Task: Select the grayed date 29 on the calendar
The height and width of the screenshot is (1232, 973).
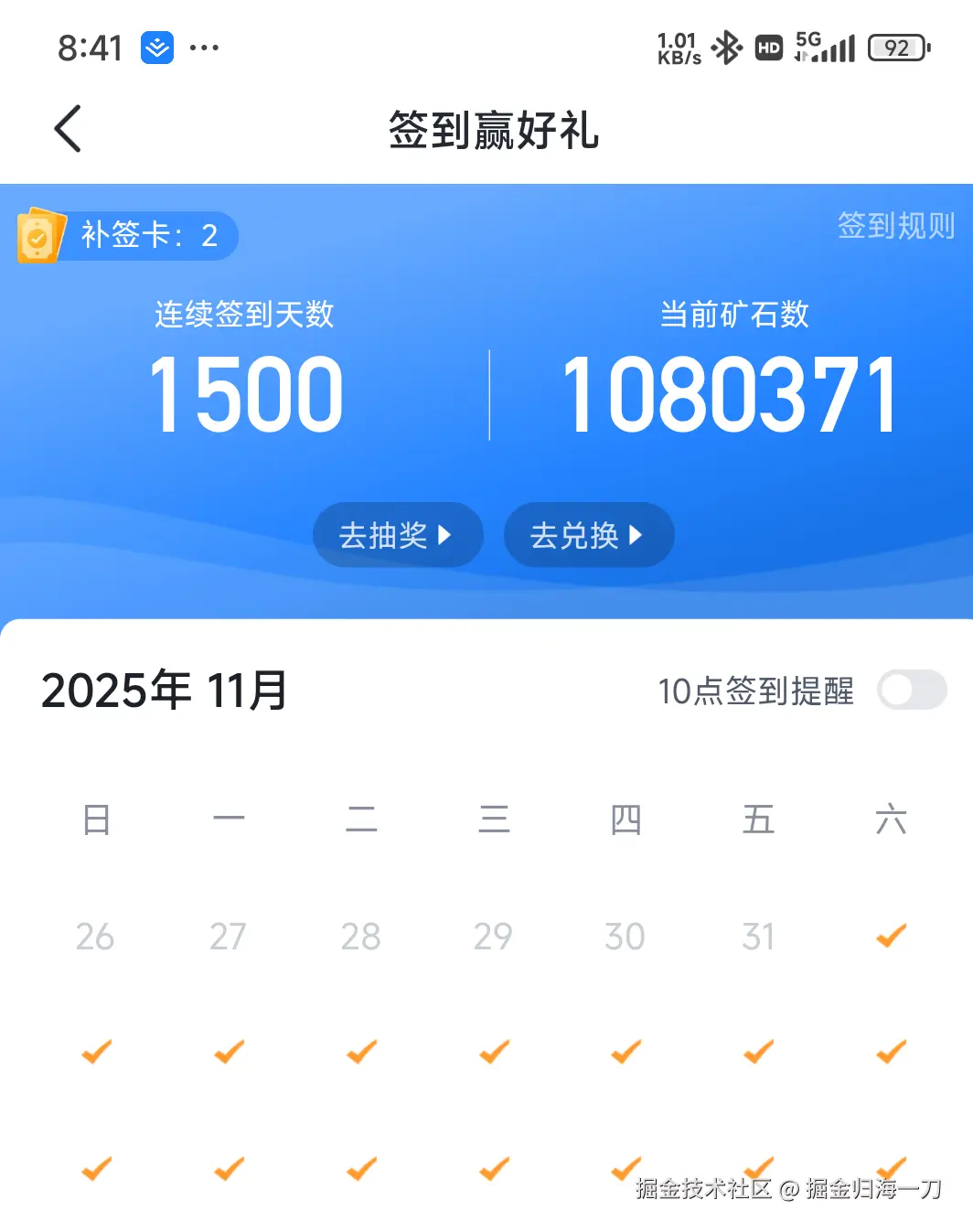Action: click(x=493, y=935)
